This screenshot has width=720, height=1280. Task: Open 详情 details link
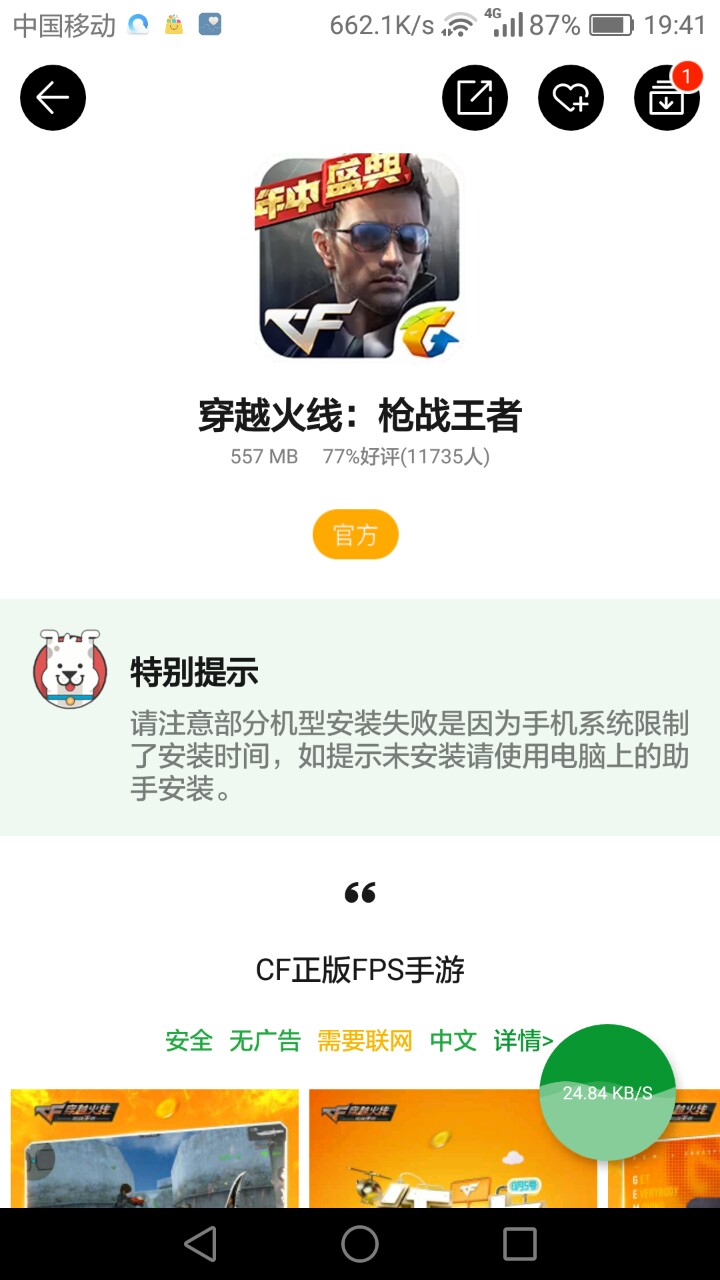pyautogui.click(x=523, y=1040)
